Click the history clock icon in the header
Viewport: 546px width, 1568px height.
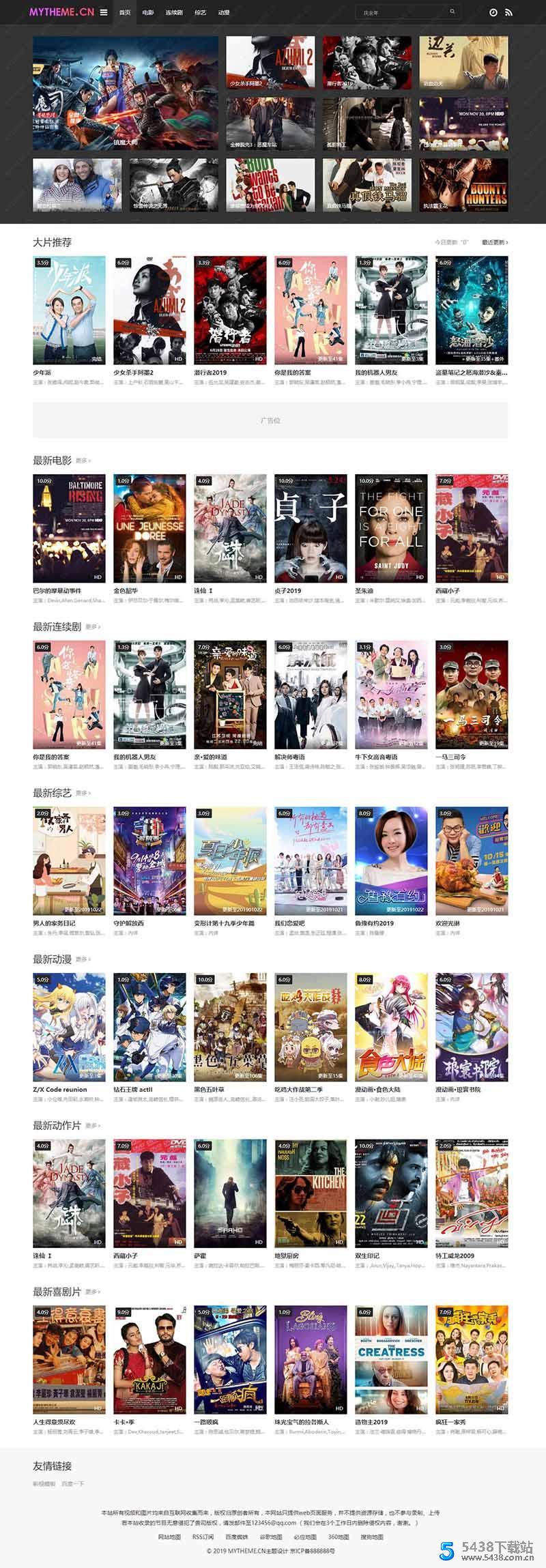[493, 11]
